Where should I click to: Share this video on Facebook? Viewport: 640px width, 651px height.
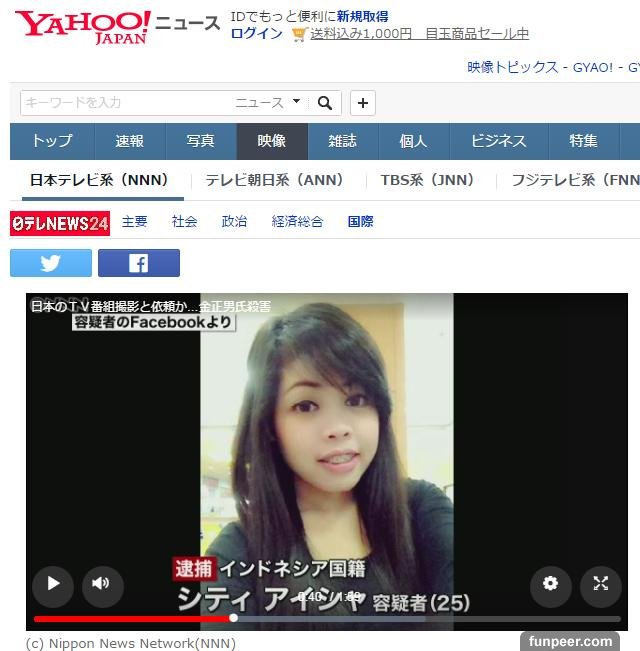(138, 263)
